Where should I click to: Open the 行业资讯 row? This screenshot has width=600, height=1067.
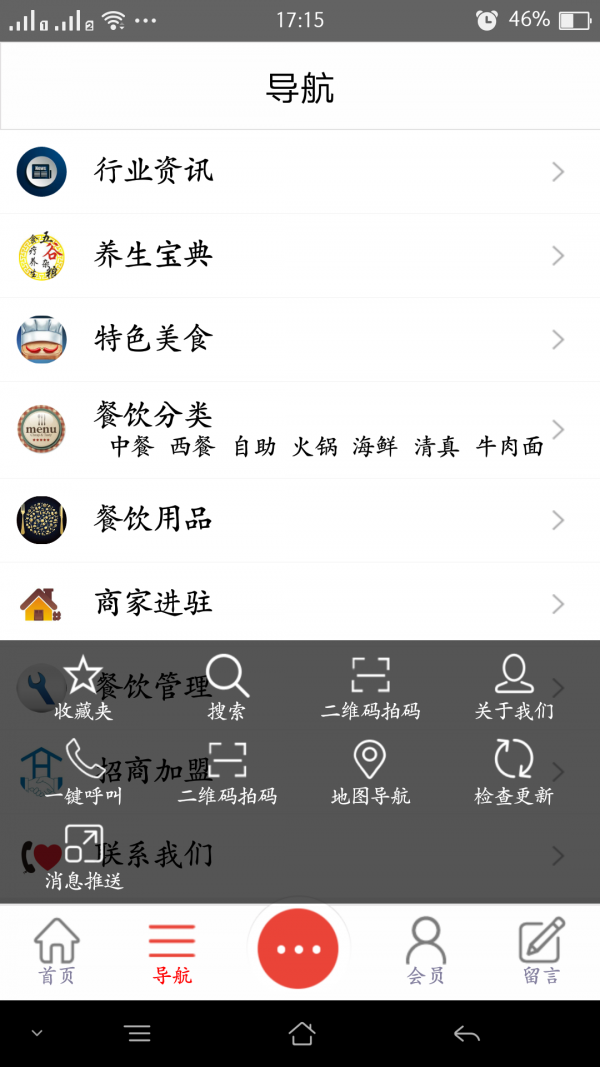click(x=300, y=172)
